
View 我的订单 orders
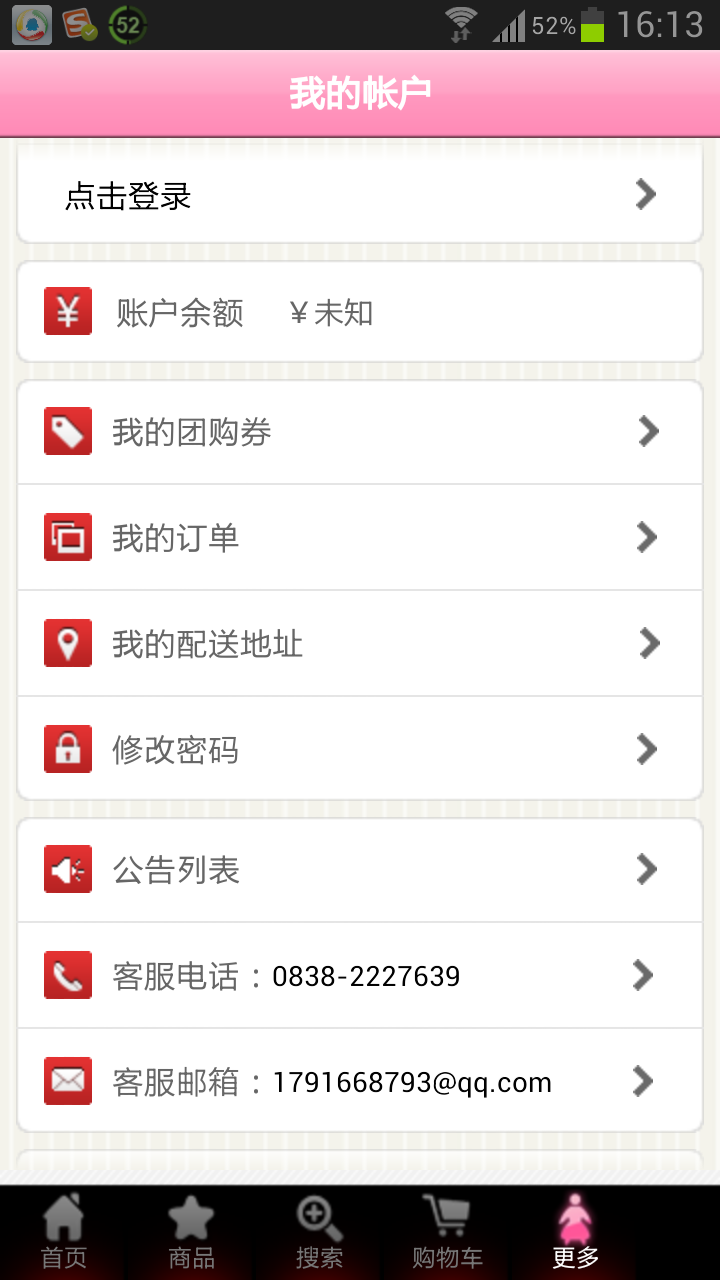360,538
